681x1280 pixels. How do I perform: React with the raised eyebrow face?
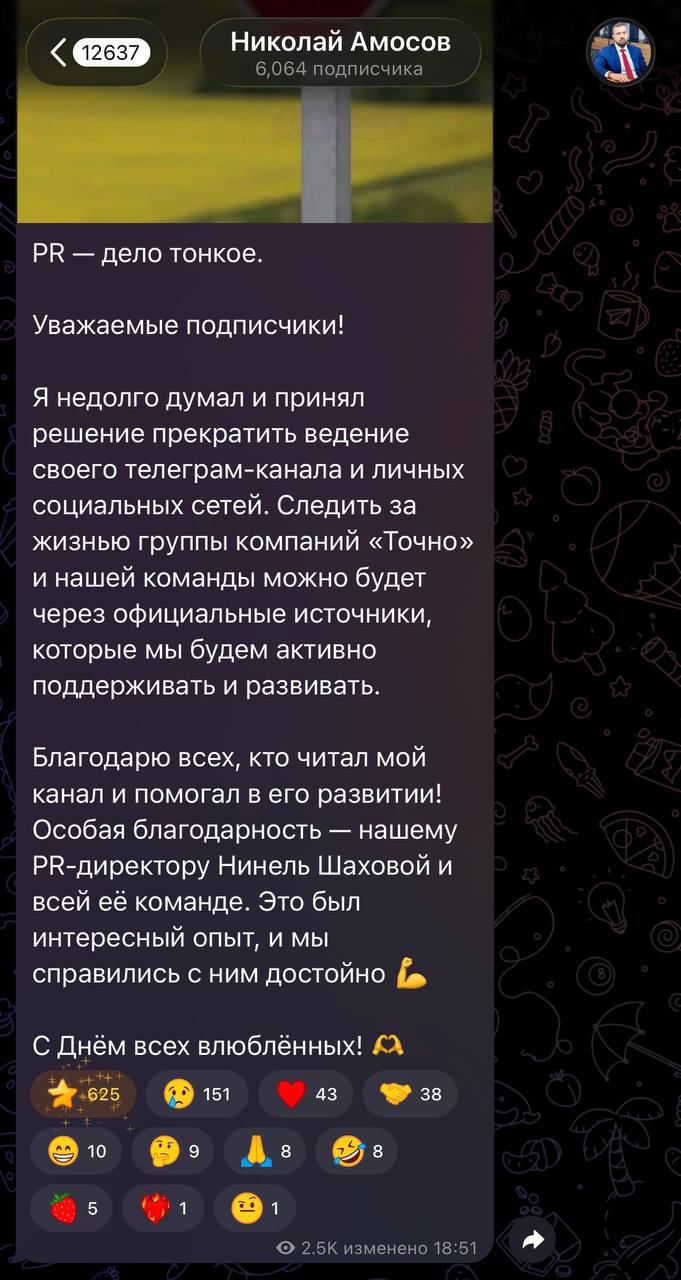click(254, 1209)
